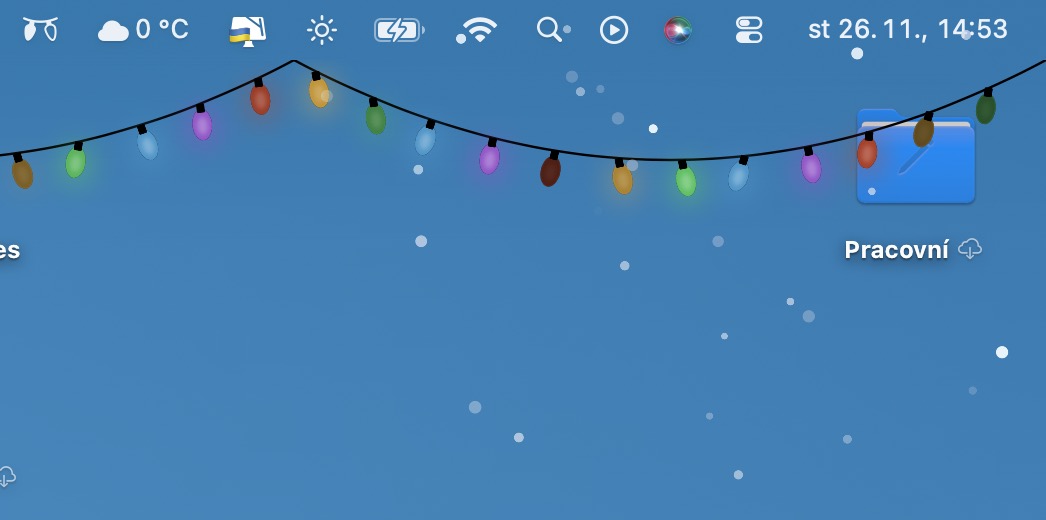This screenshot has height=520, width=1046.
Task: Open the sun brightness menu bar icon
Action: pos(322,30)
